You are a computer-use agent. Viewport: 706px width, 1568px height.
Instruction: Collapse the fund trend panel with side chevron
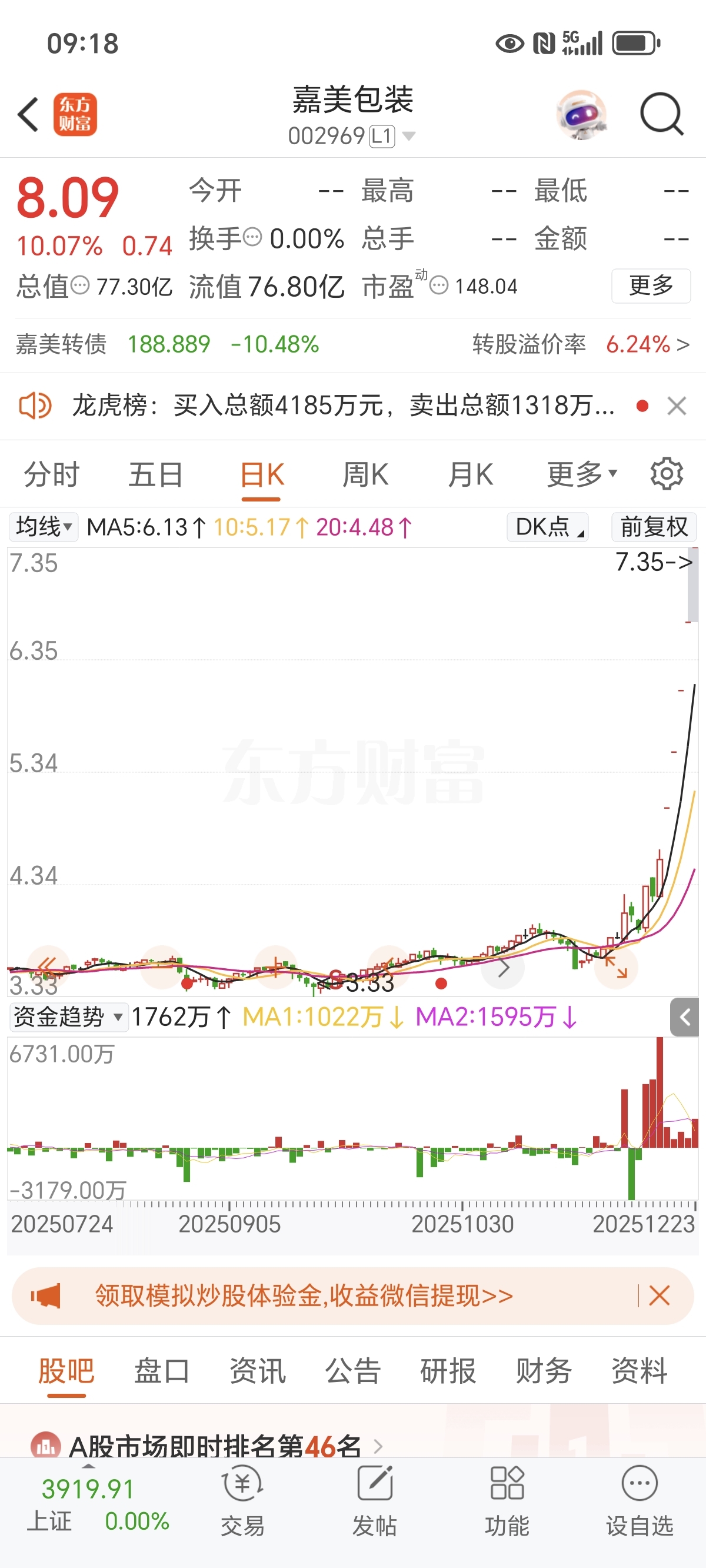(684, 1017)
